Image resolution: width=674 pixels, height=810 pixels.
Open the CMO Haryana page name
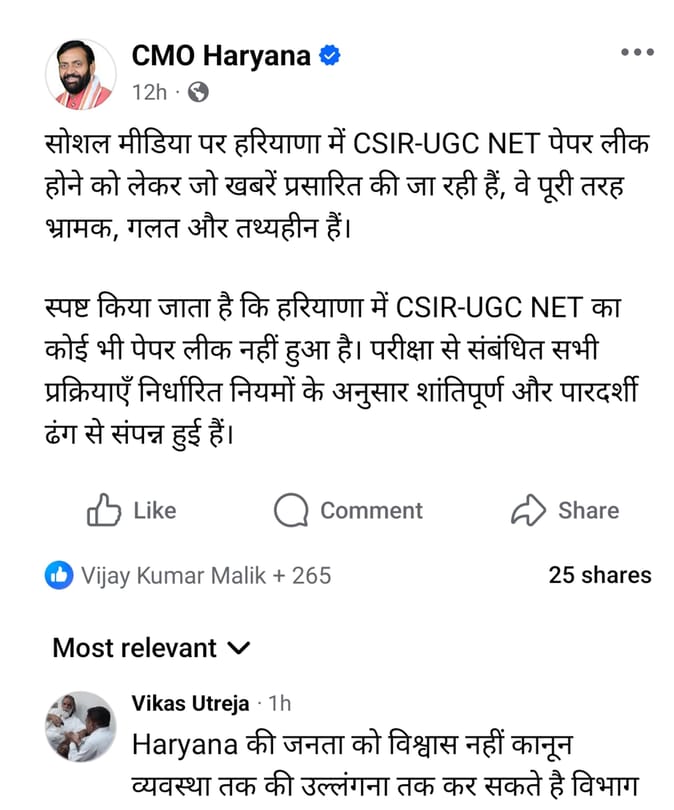222,56
